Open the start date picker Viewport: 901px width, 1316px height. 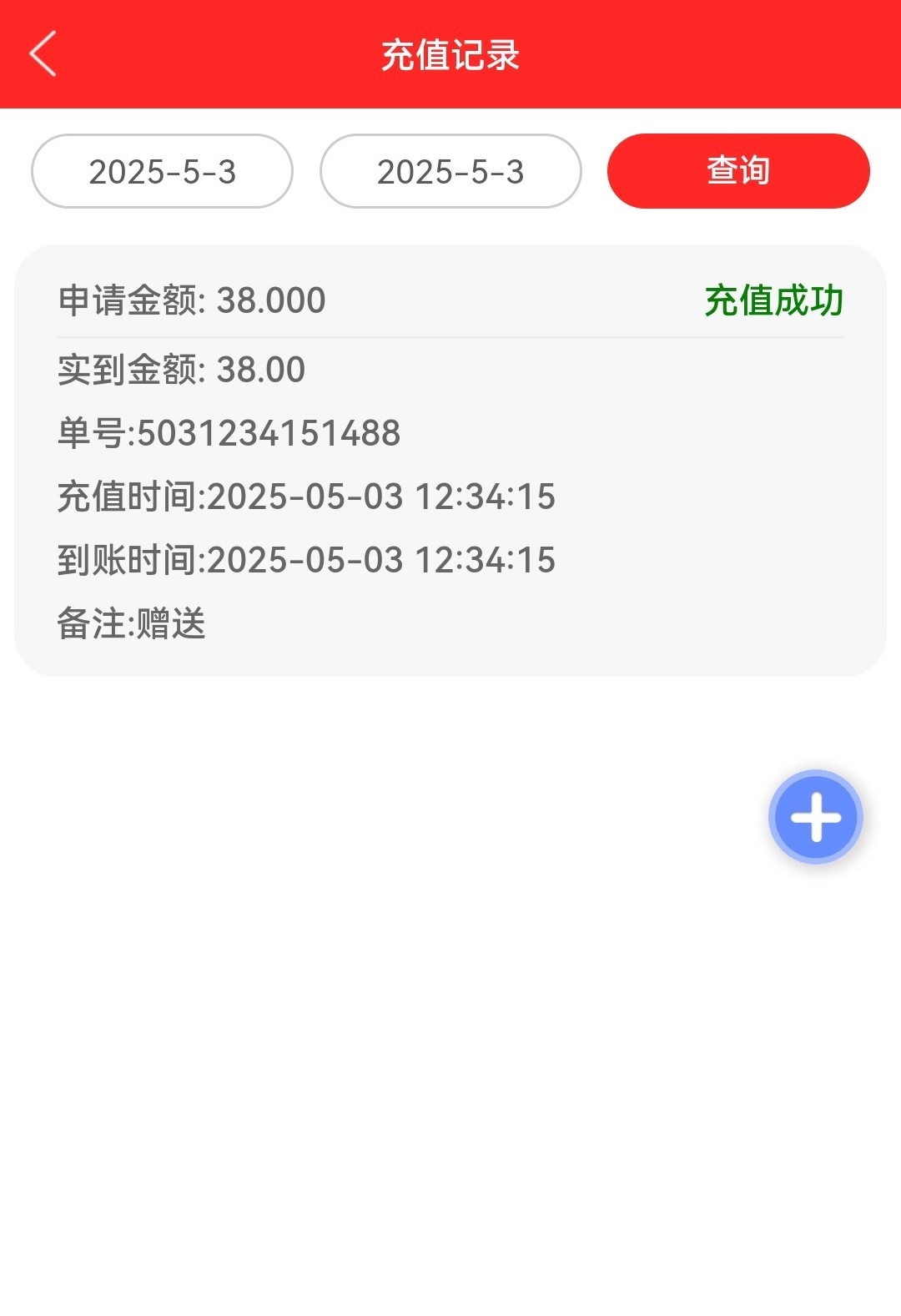point(162,171)
